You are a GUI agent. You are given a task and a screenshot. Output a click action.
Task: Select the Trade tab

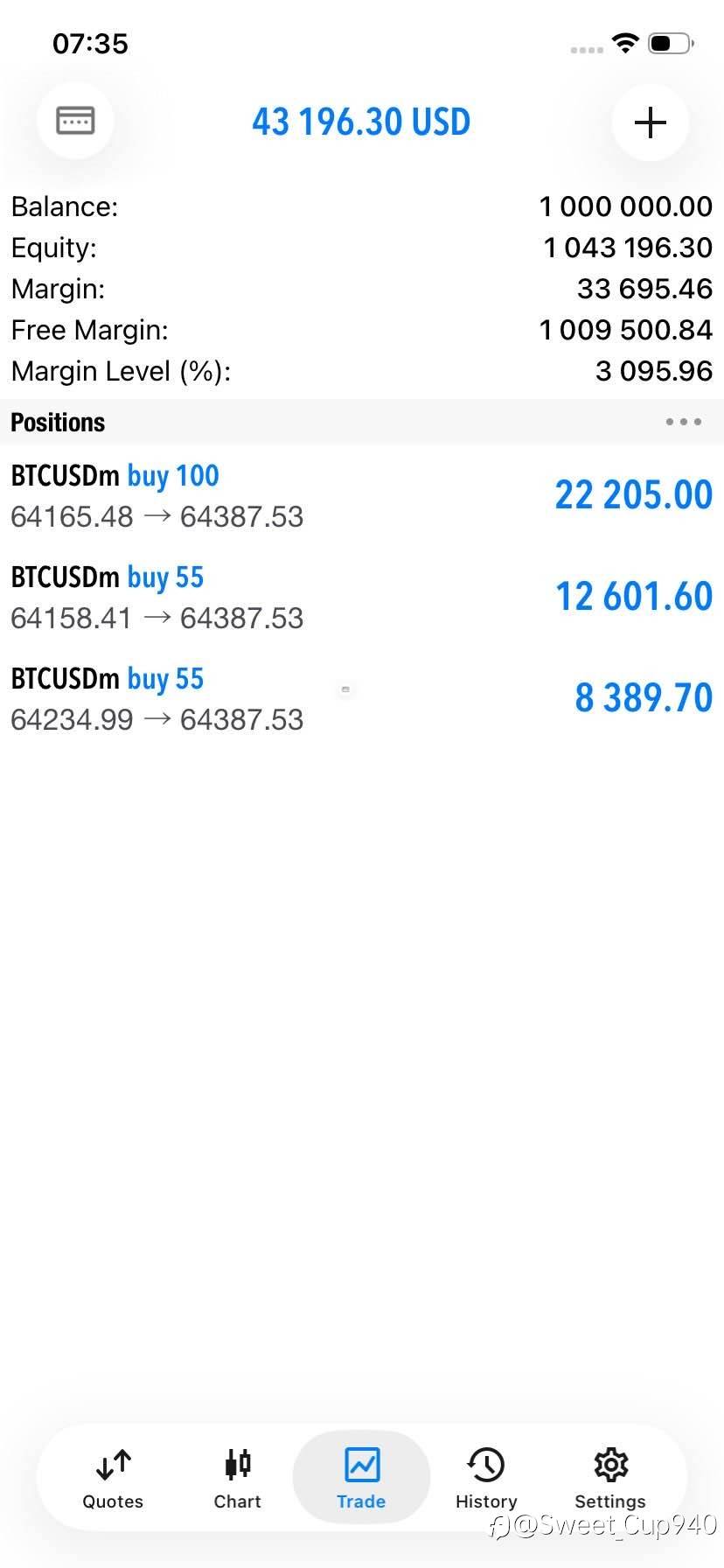pyautogui.click(x=361, y=1478)
